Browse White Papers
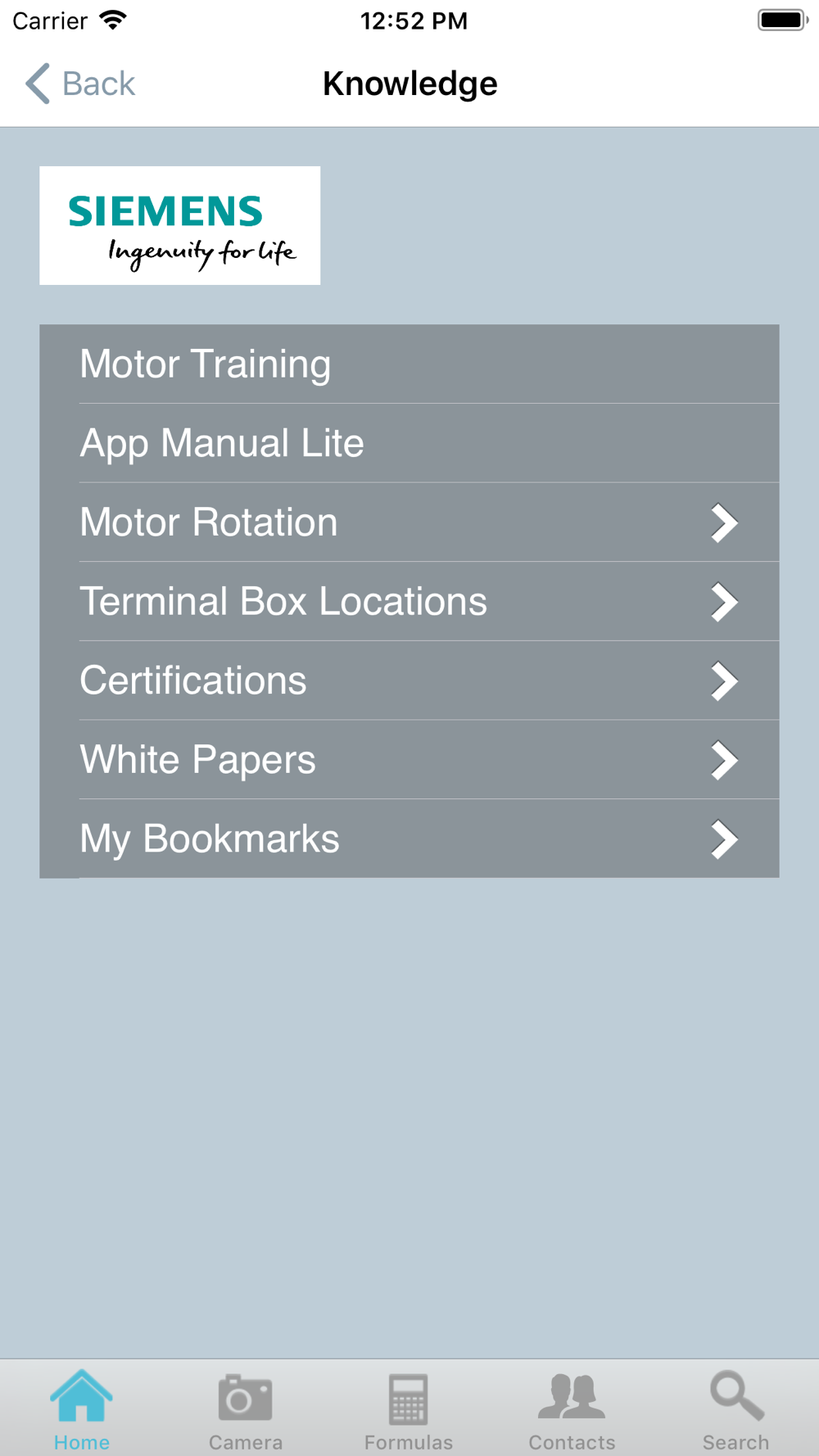 click(x=409, y=760)
